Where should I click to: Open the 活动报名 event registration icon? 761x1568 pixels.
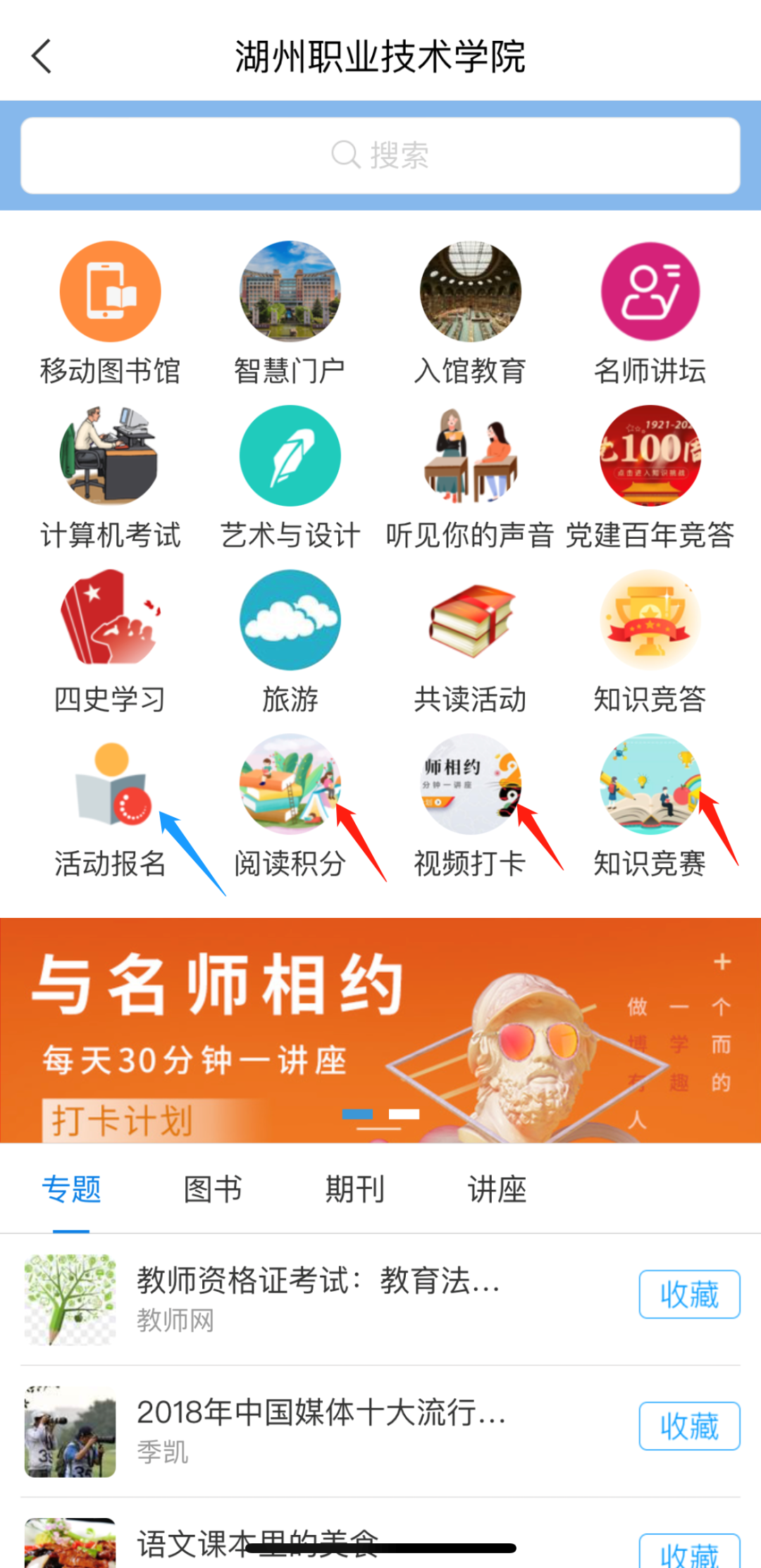click(109, 785)
